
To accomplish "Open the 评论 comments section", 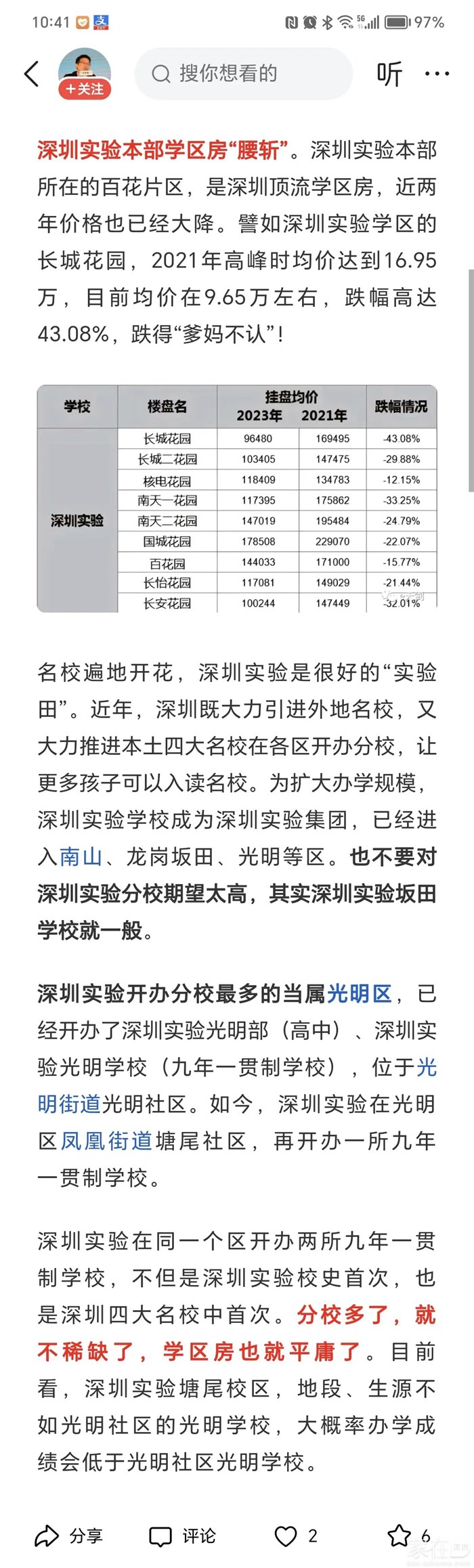I will tap(182, 1536).
